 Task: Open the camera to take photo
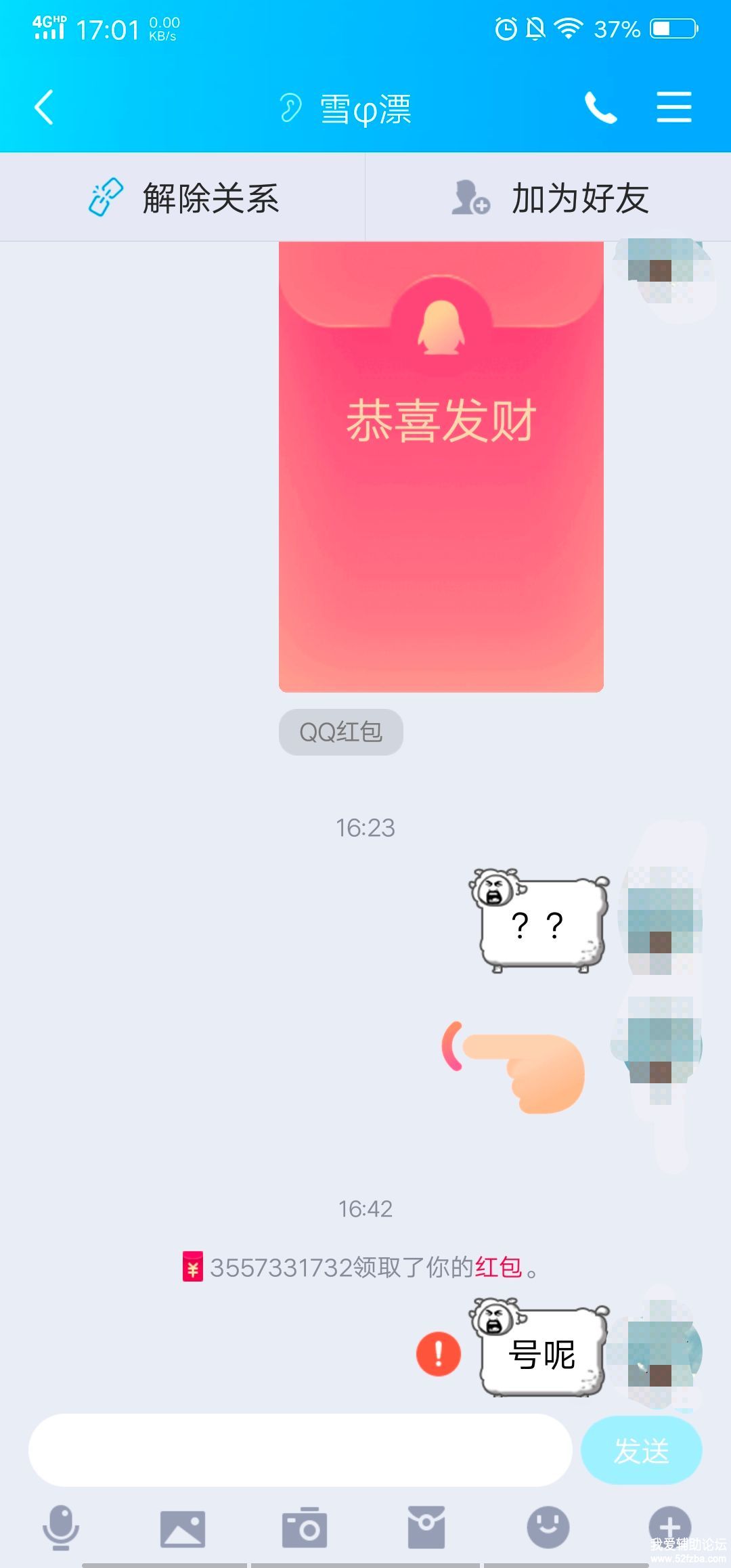coord(305,1529)
